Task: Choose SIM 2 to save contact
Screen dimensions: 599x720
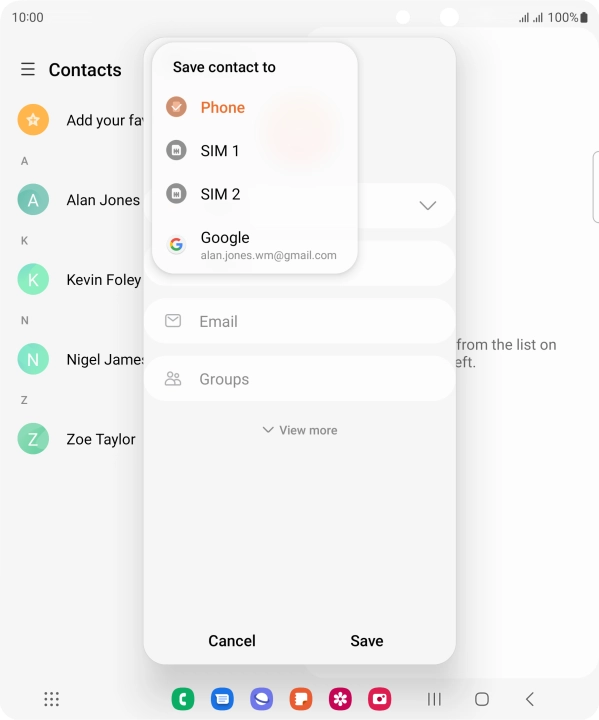Action: pyautogui.click(x=254, y=194)
